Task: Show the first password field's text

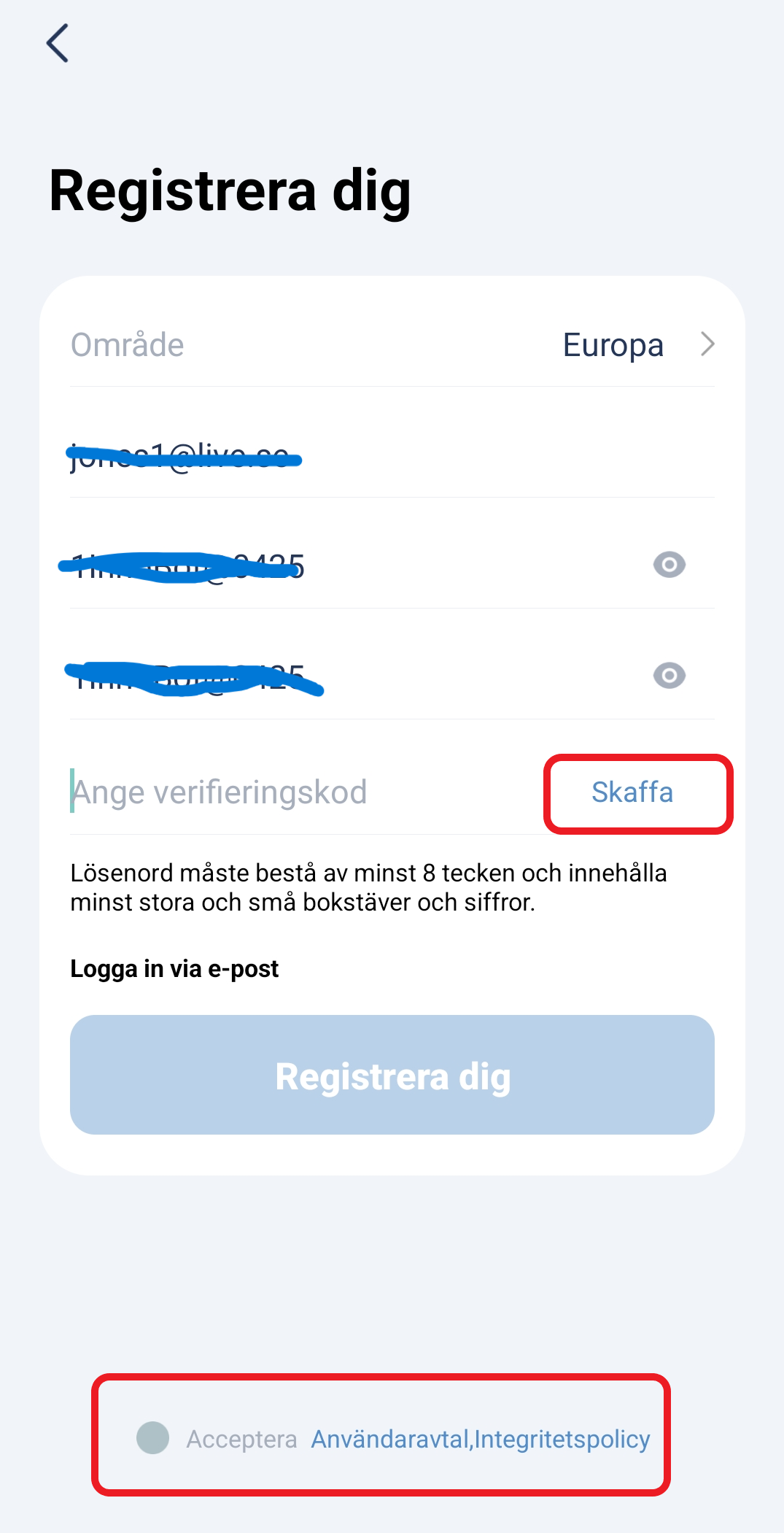Action: click(669, 565)
